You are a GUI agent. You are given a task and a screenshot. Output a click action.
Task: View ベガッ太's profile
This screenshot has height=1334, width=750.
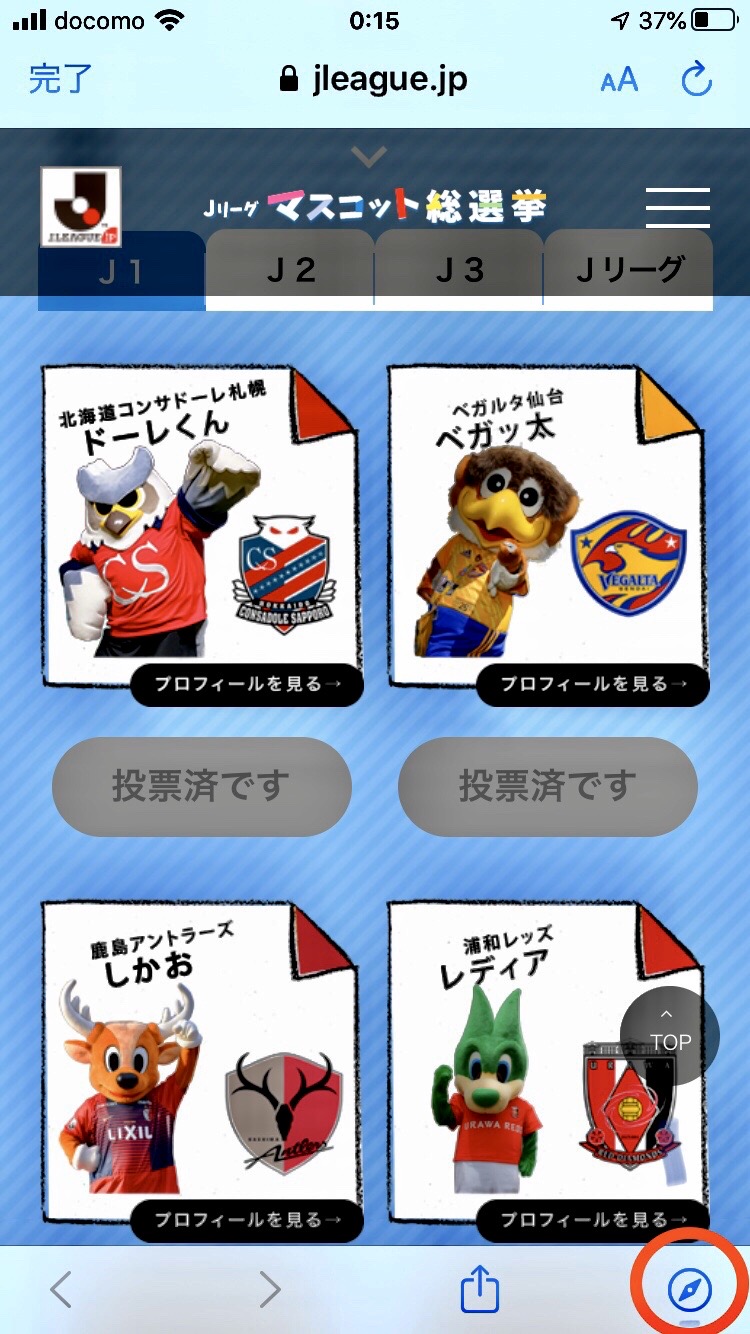coord(593,685)
